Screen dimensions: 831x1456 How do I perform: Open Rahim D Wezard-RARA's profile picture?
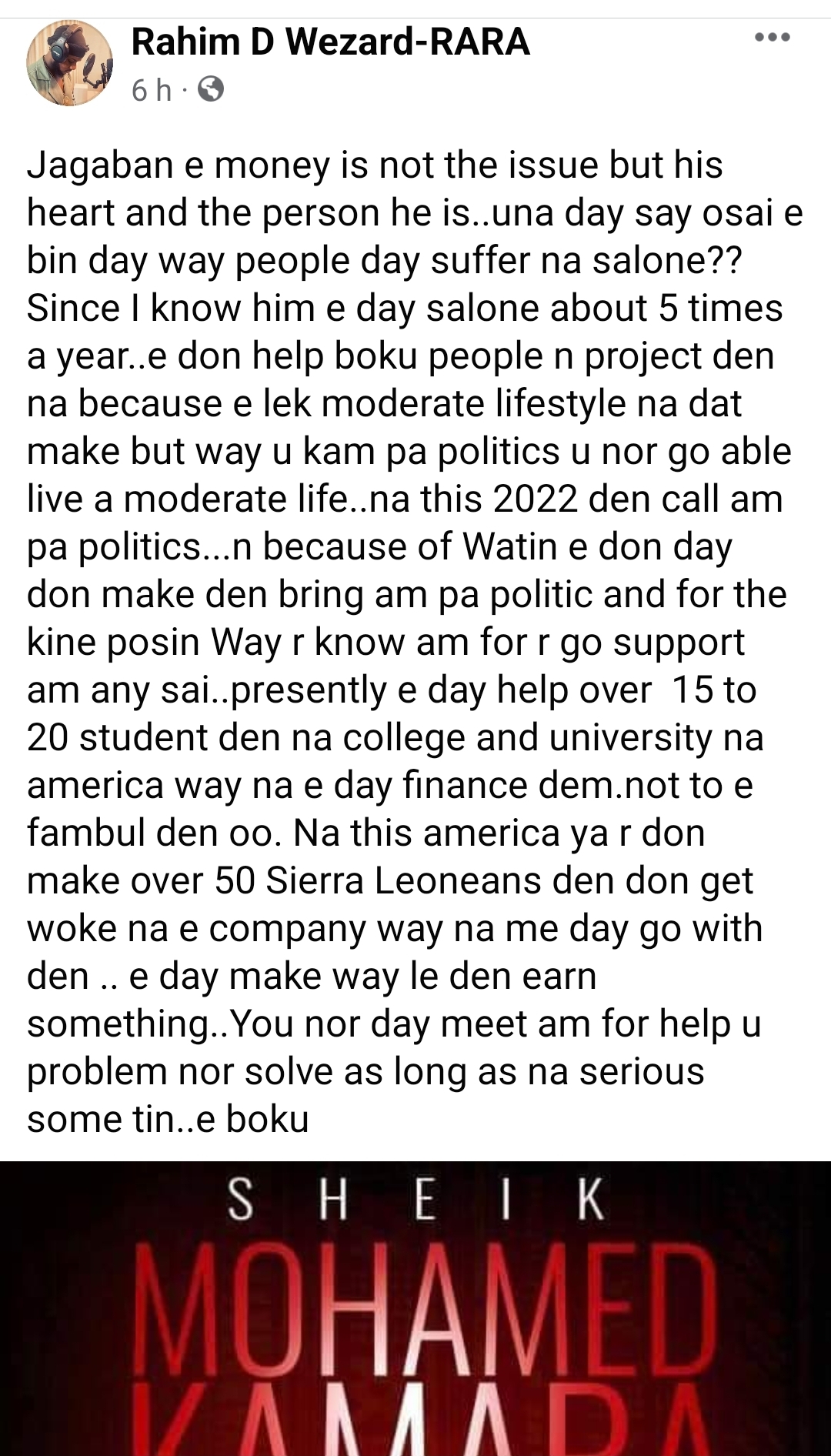(x=69, y=63)
